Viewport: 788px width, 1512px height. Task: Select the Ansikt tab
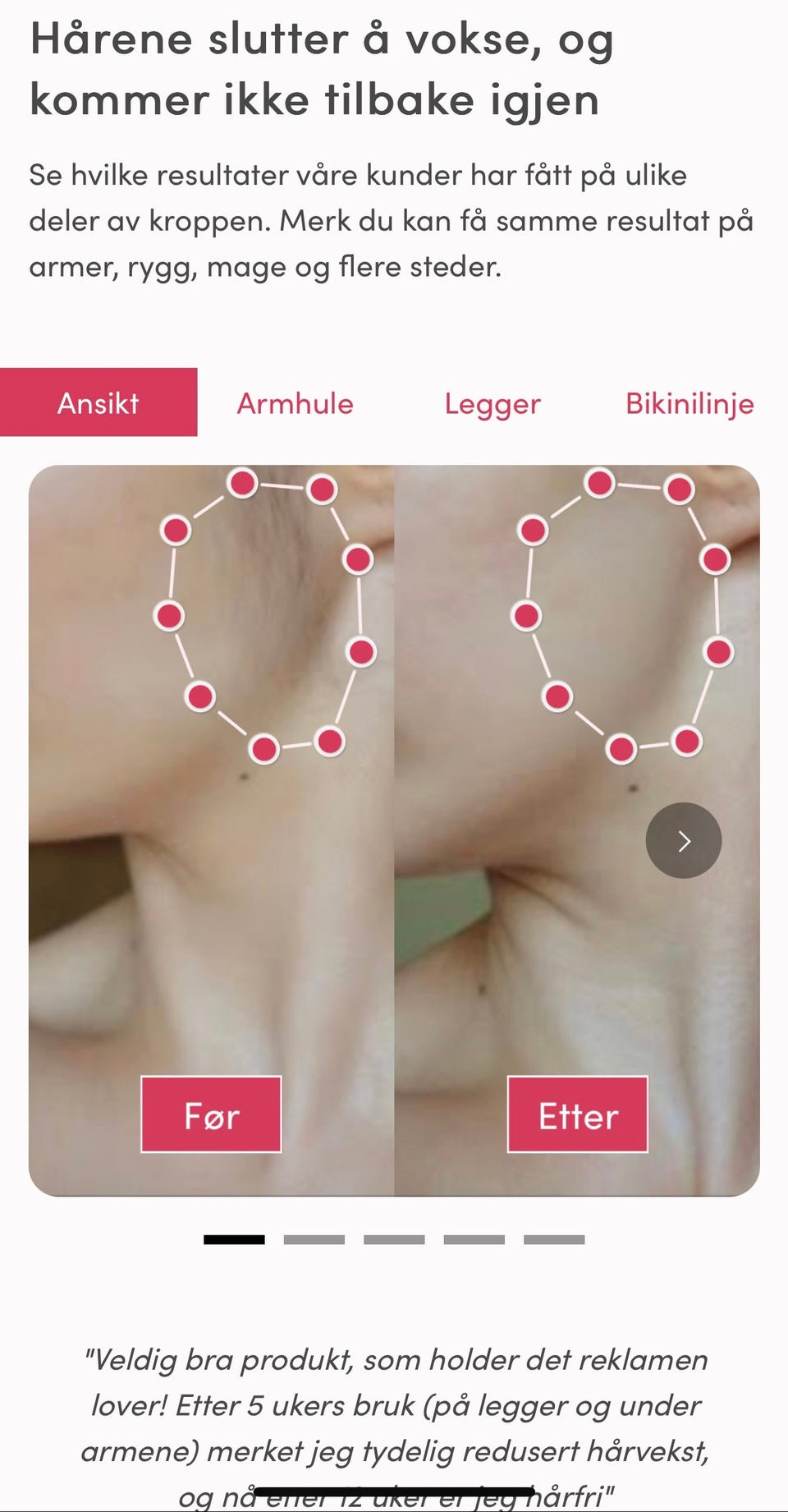coord(99,402)
